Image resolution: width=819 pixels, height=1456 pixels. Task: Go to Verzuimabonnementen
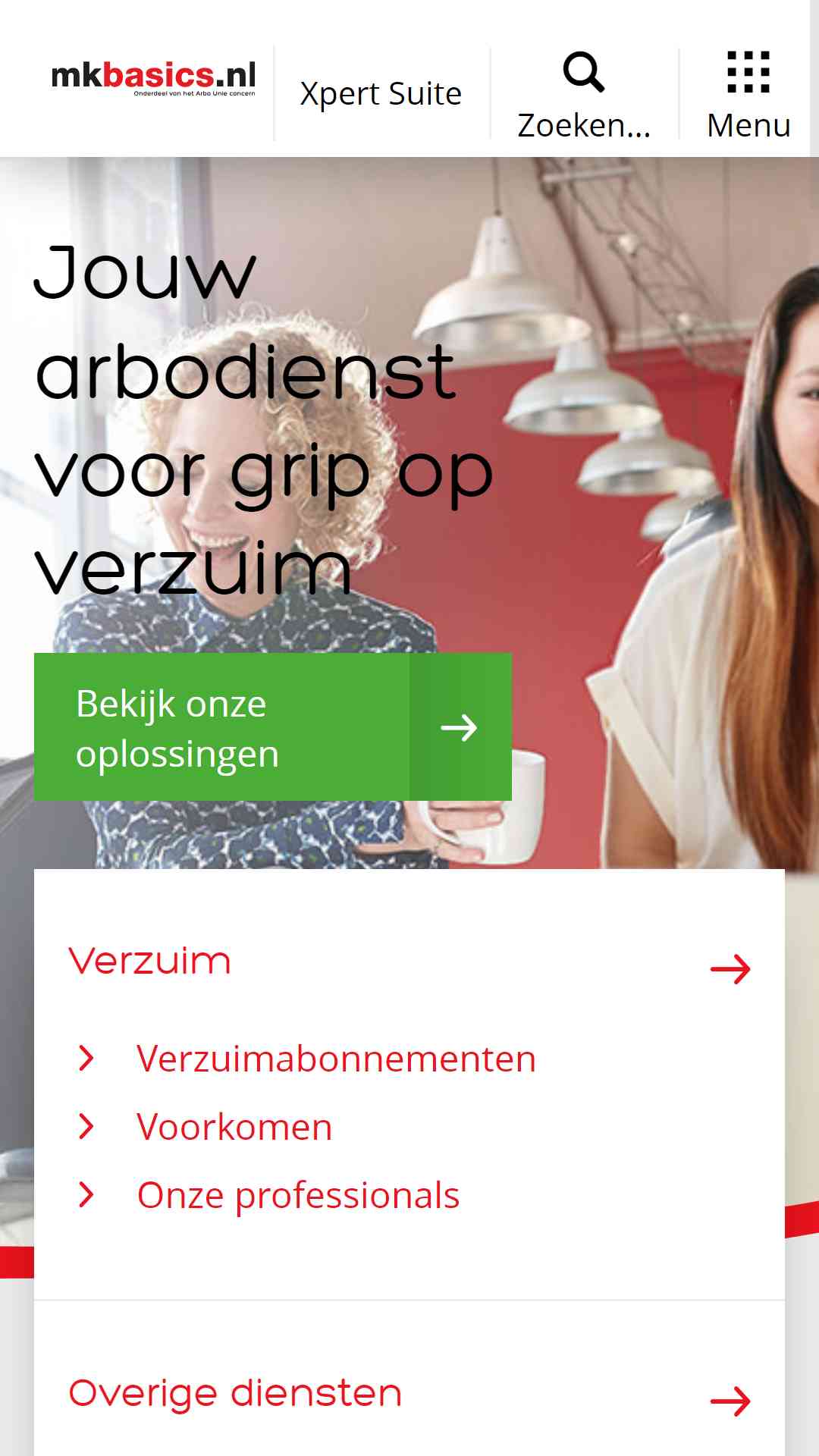337,1059
